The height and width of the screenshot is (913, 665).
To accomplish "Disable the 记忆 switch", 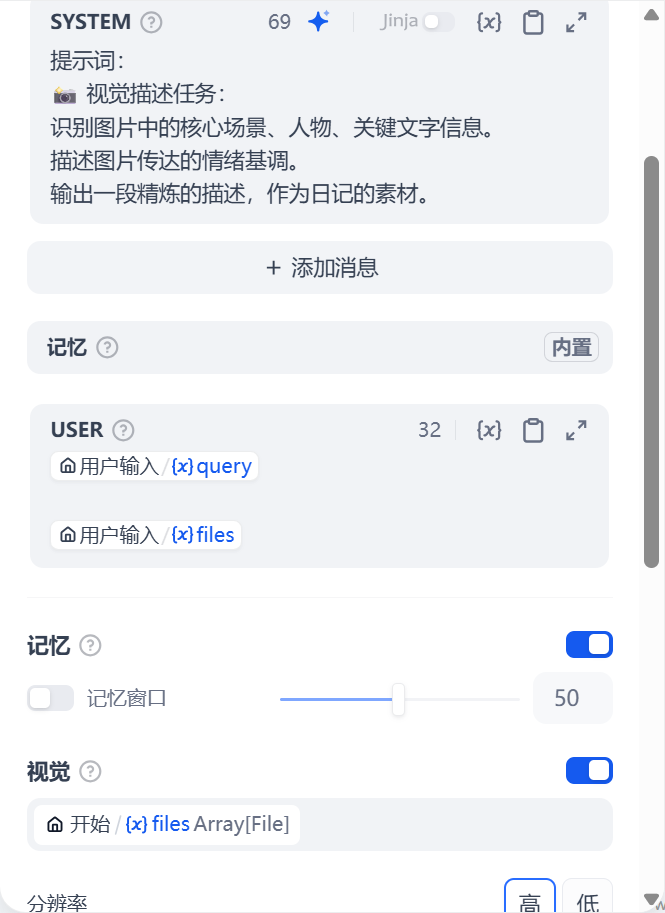I will pyautogui.click(x=589, y=645).
